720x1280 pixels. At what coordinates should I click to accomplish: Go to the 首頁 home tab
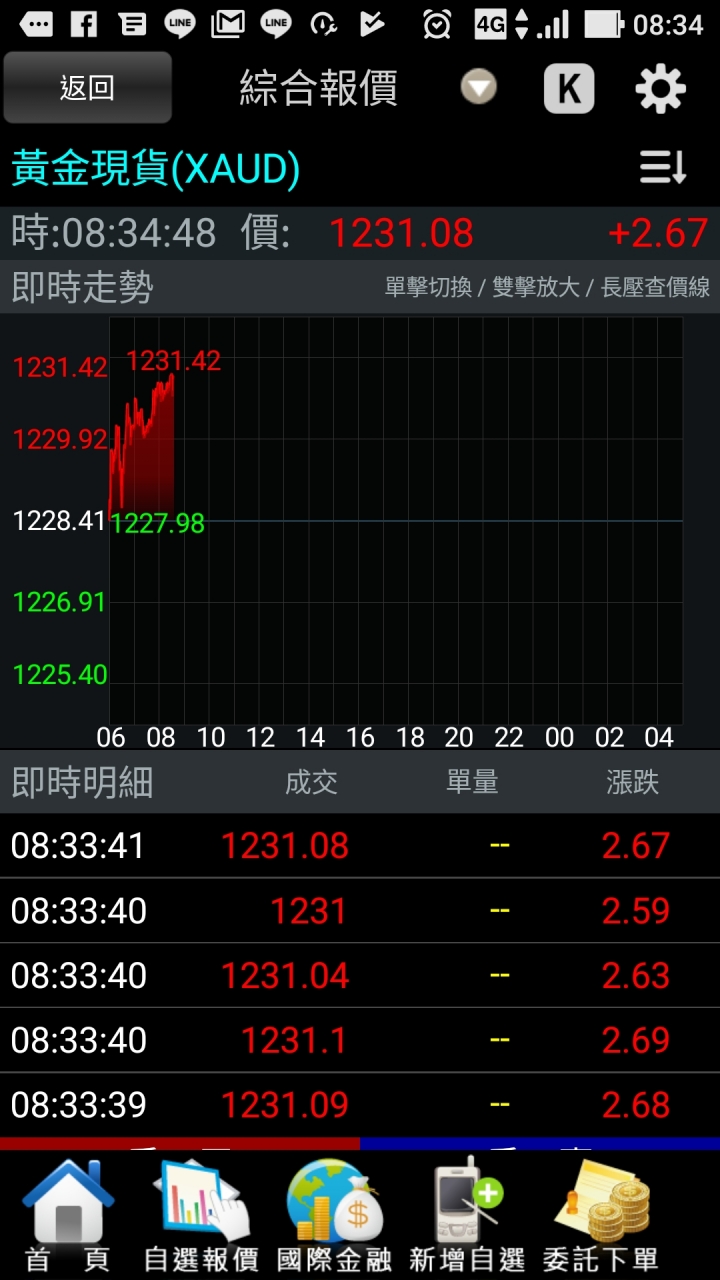pyautogui.click(x=68, y=1216)
